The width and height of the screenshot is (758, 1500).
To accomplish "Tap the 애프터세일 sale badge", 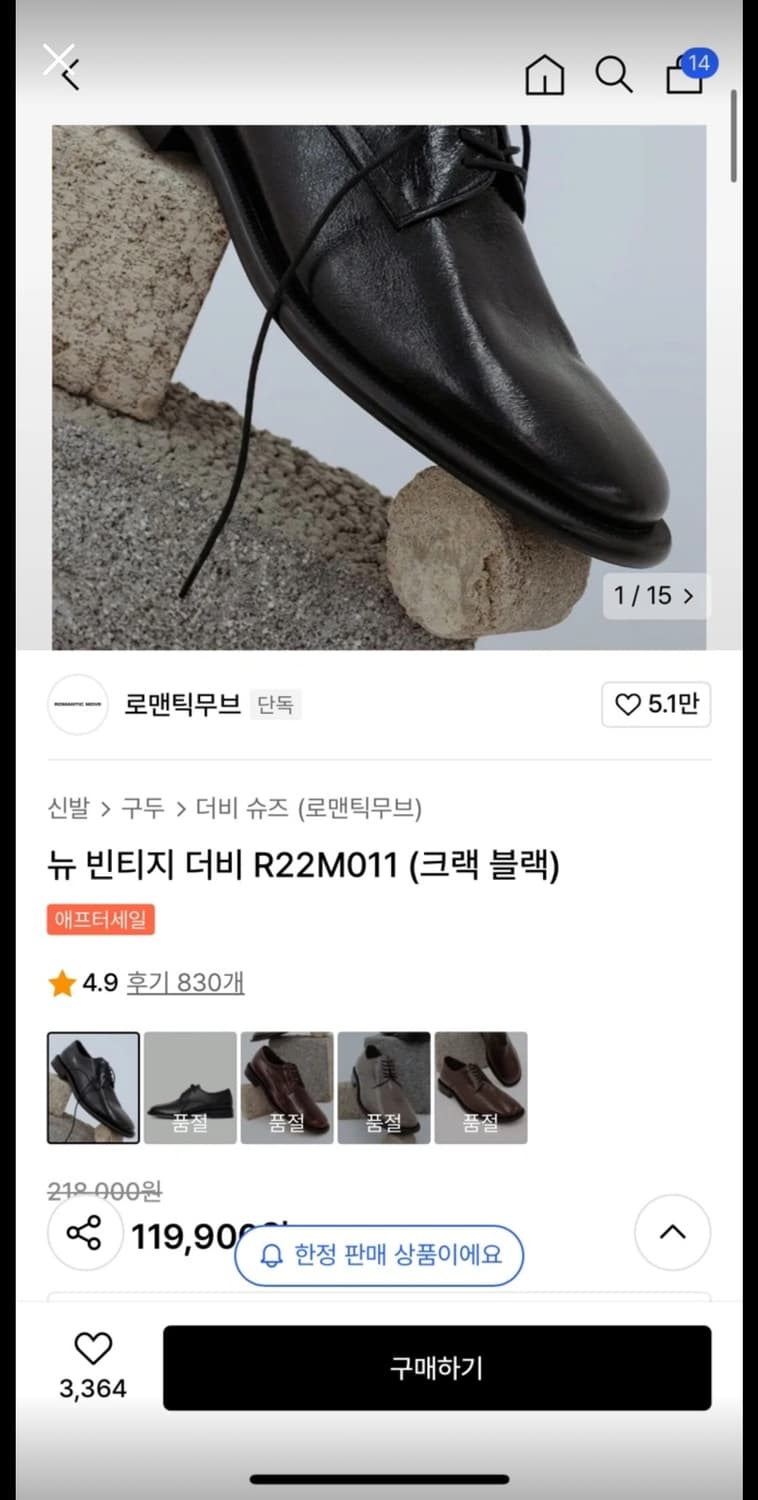I will tap(100, 921).
